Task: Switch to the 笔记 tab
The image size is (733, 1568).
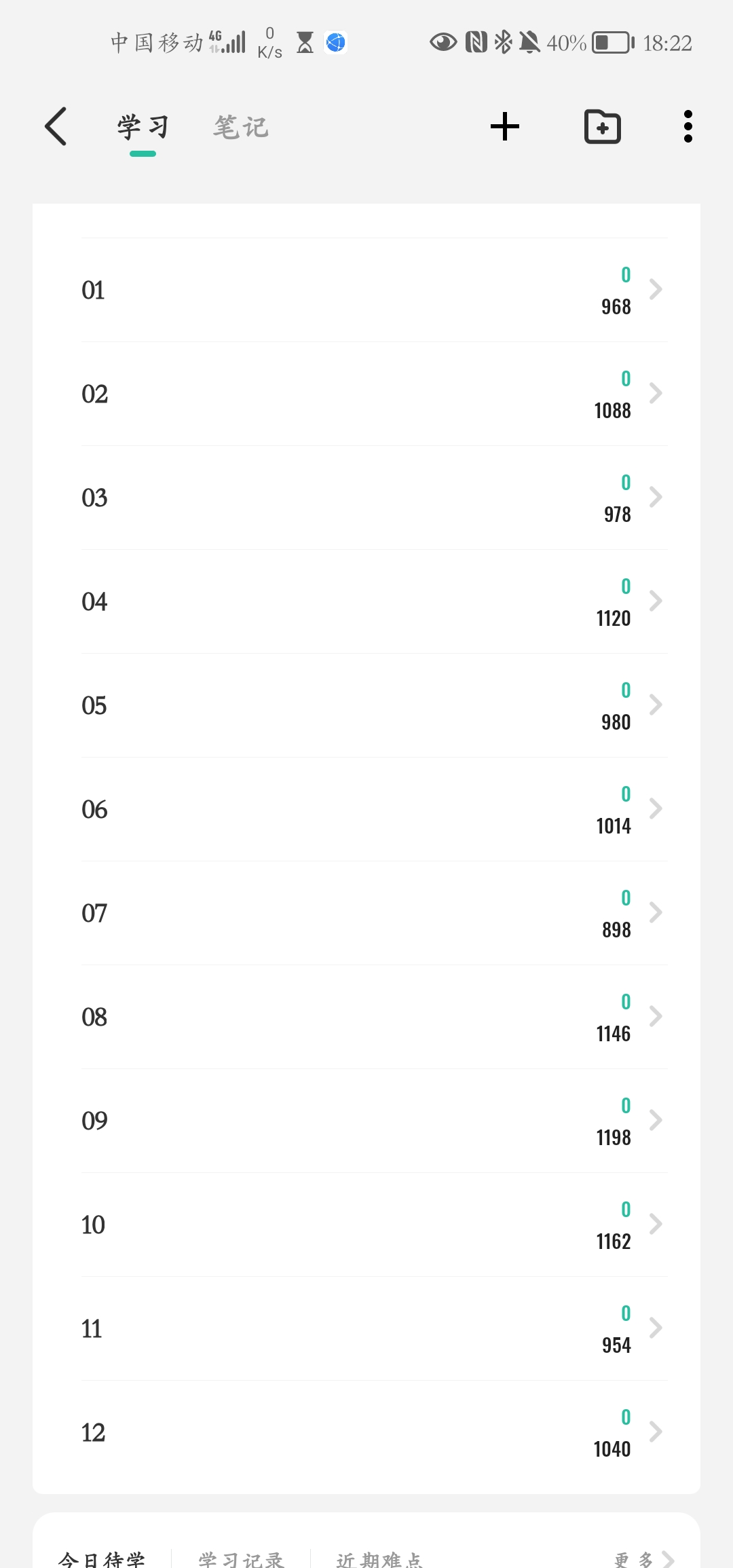Action: click(241, 127)
